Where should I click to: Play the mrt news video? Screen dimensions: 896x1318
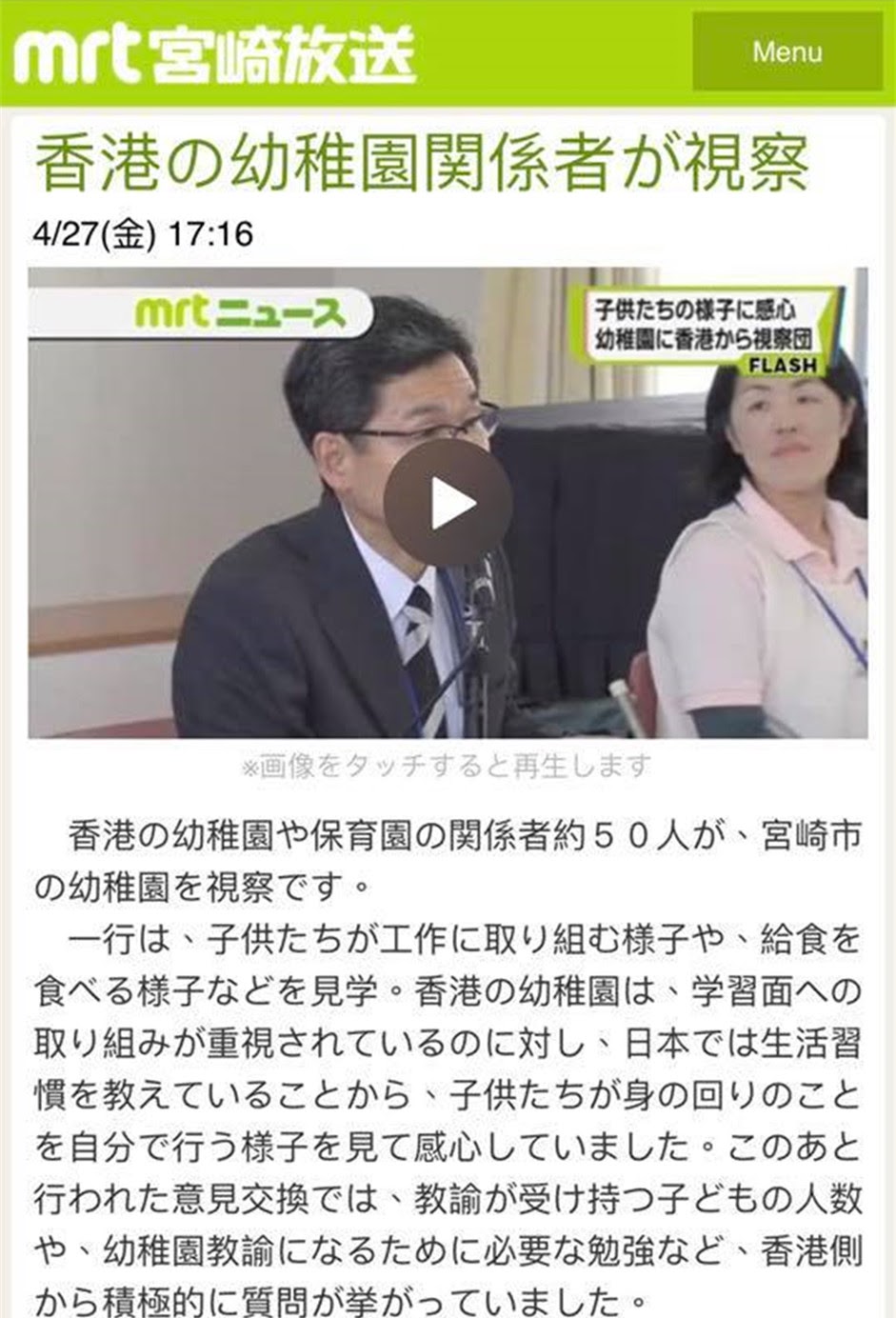pyautogui.click(x=448, y=504)
